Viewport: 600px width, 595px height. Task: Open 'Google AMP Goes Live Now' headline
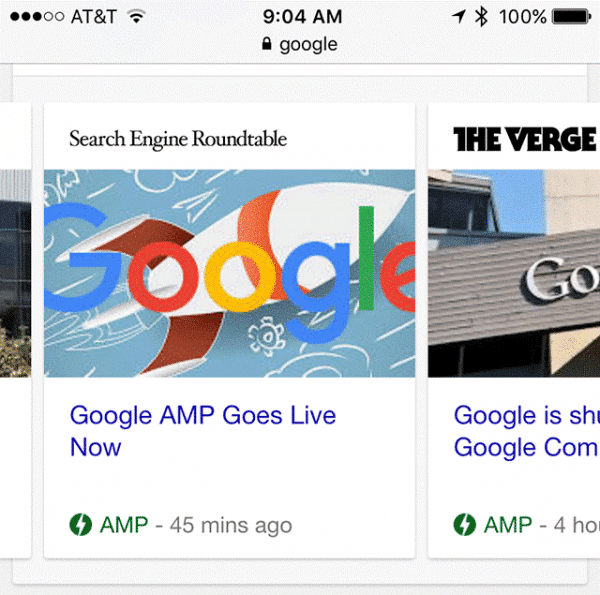202,430
